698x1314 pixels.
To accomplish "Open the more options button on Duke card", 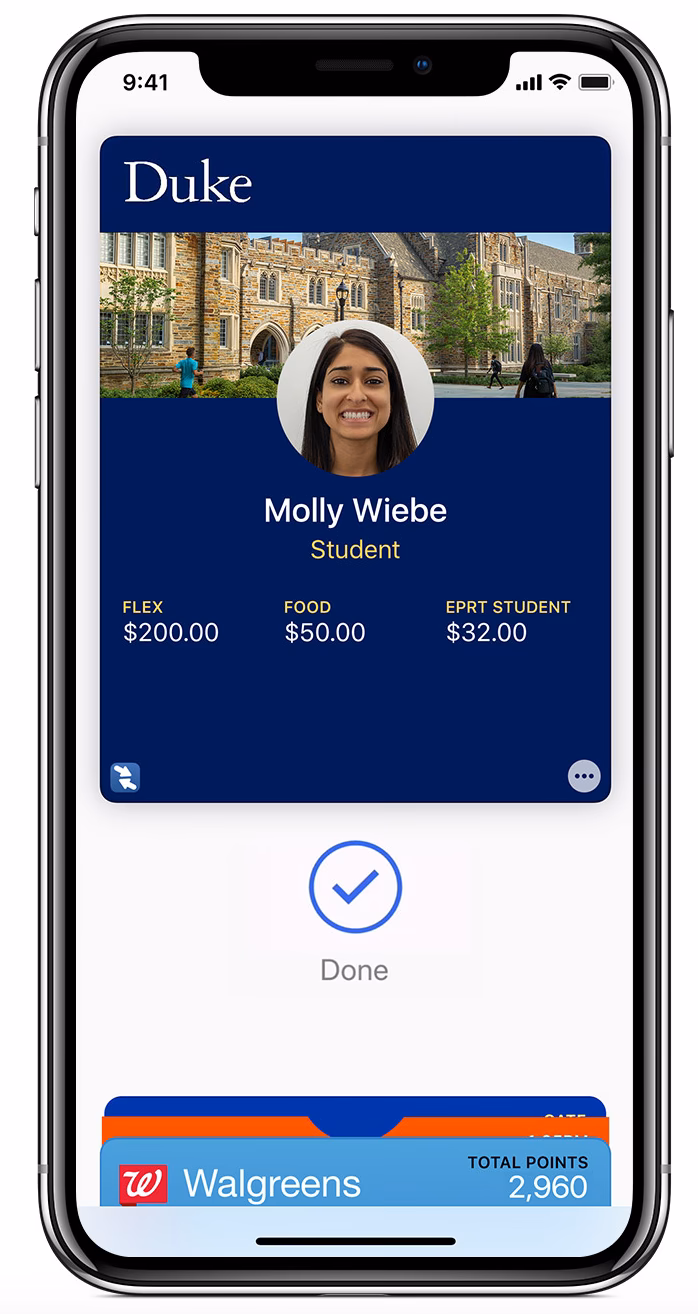I will click(x=584, y=776).
